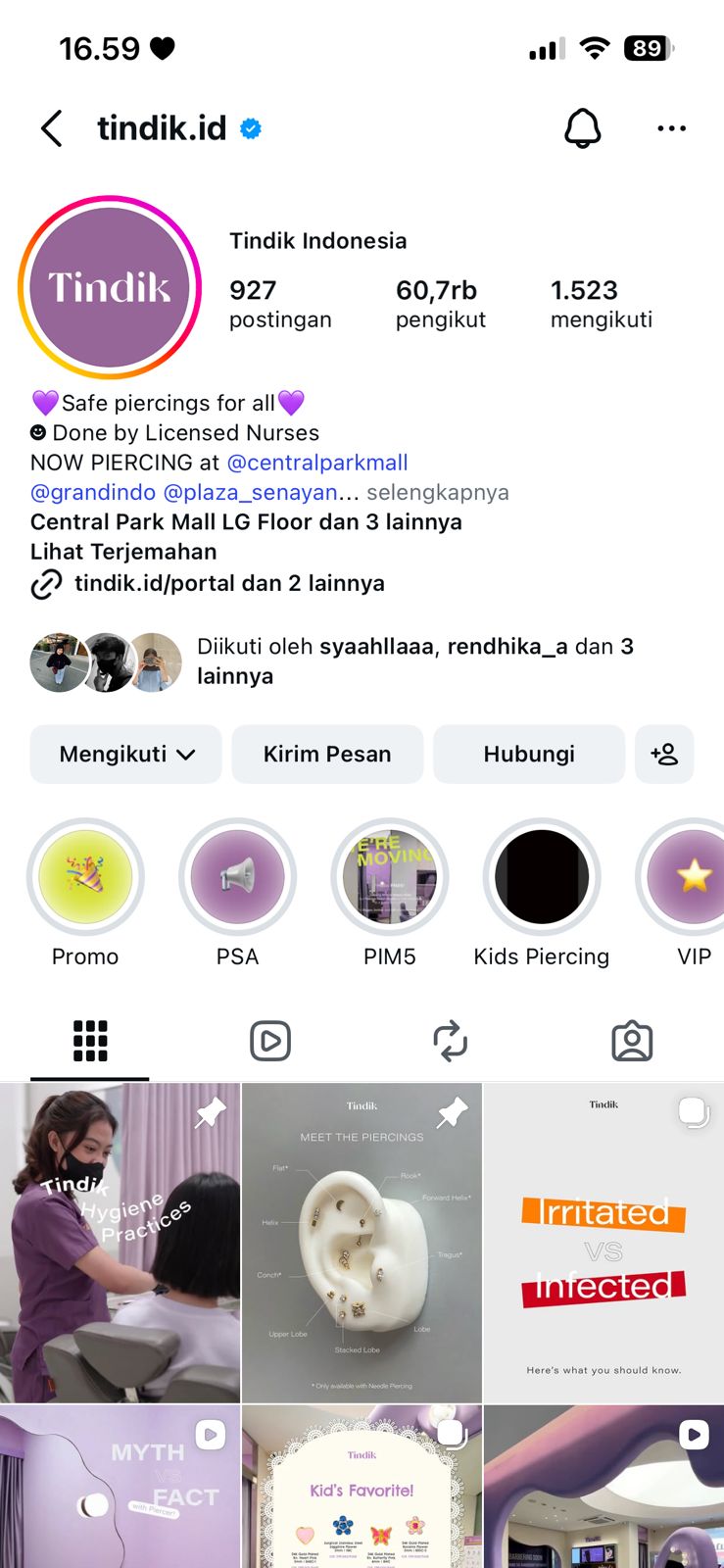Viewport: 724px width, 1568px height.
Task: Tap Lihat Terjemahan to translate bio
Action: click(123, 552)
